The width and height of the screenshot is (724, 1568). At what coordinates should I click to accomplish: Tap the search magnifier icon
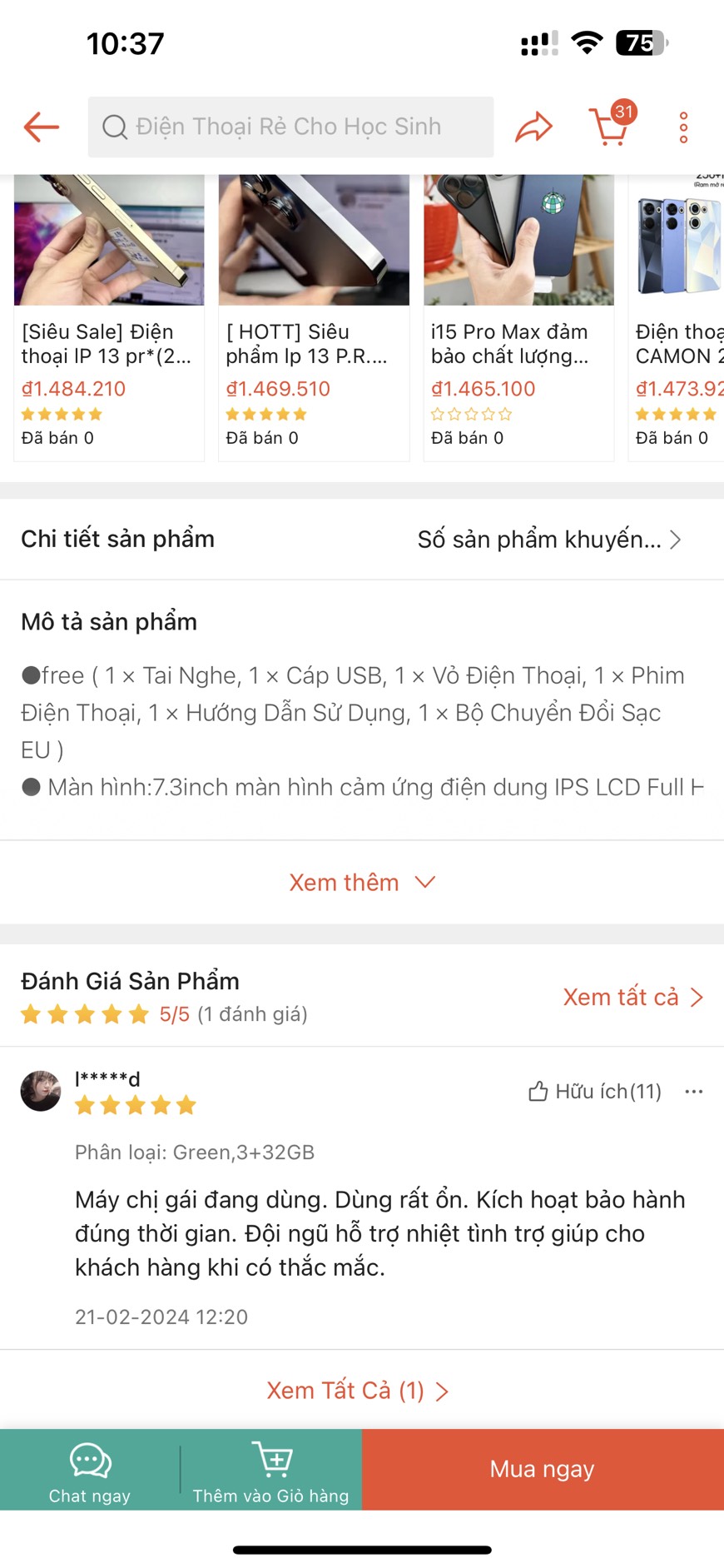pyautogui.click(x=115, y=127)
